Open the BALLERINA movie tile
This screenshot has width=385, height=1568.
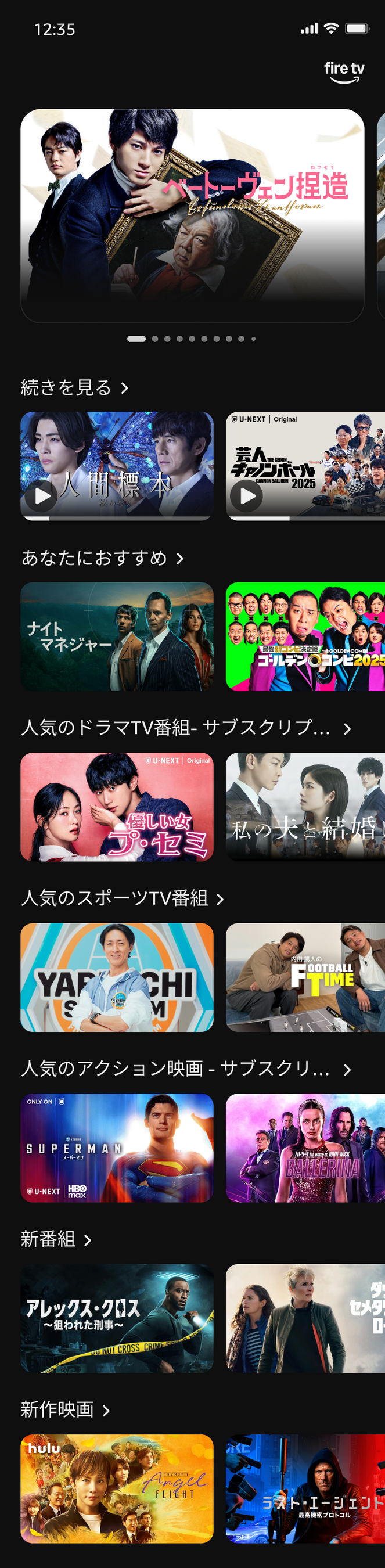tap(305, 1148)
